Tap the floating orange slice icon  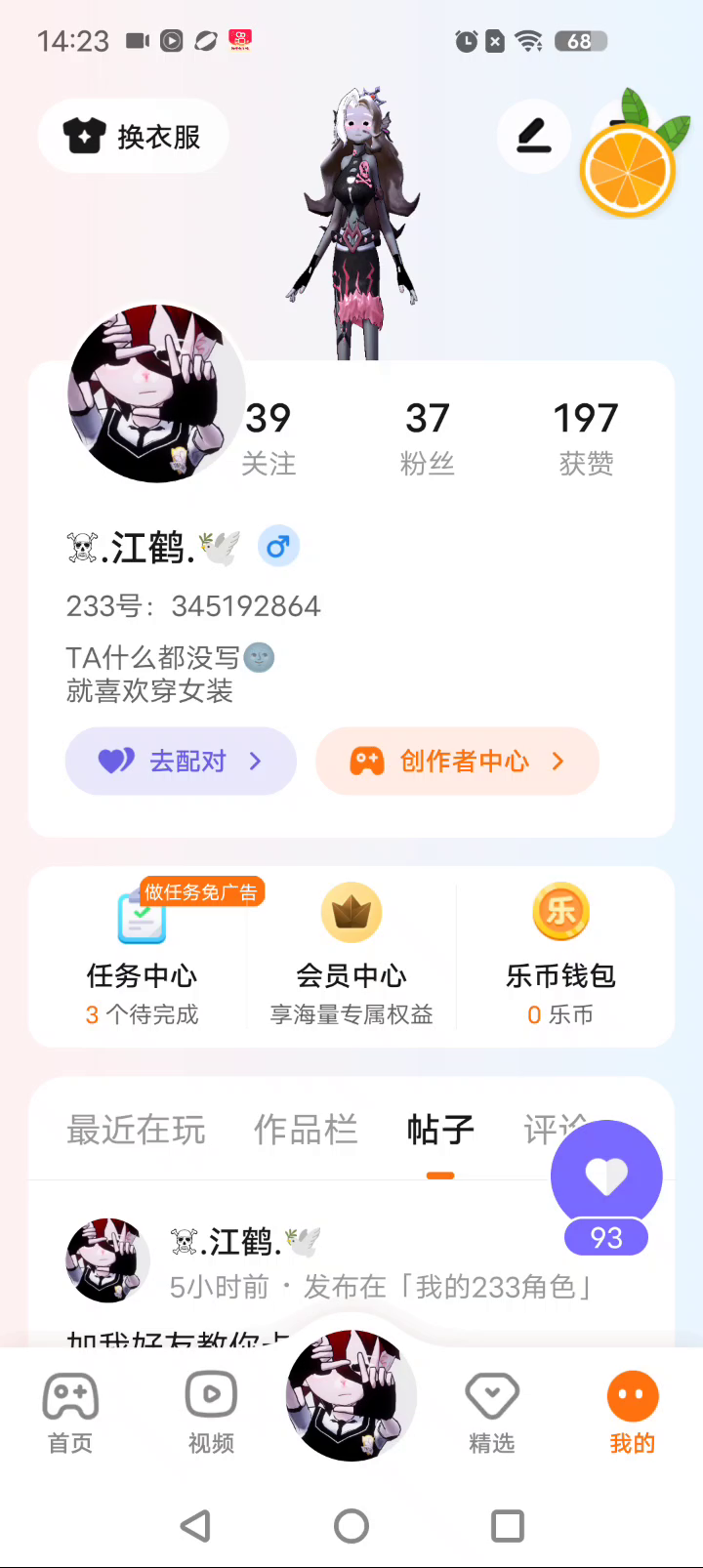628,168
